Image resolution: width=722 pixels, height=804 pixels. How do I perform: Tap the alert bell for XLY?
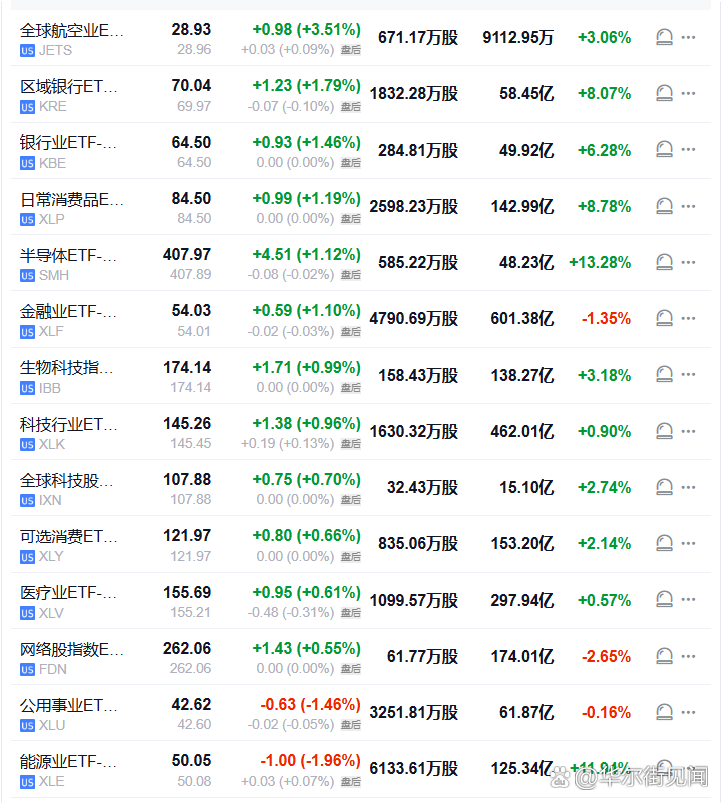[x=664, y=544]
